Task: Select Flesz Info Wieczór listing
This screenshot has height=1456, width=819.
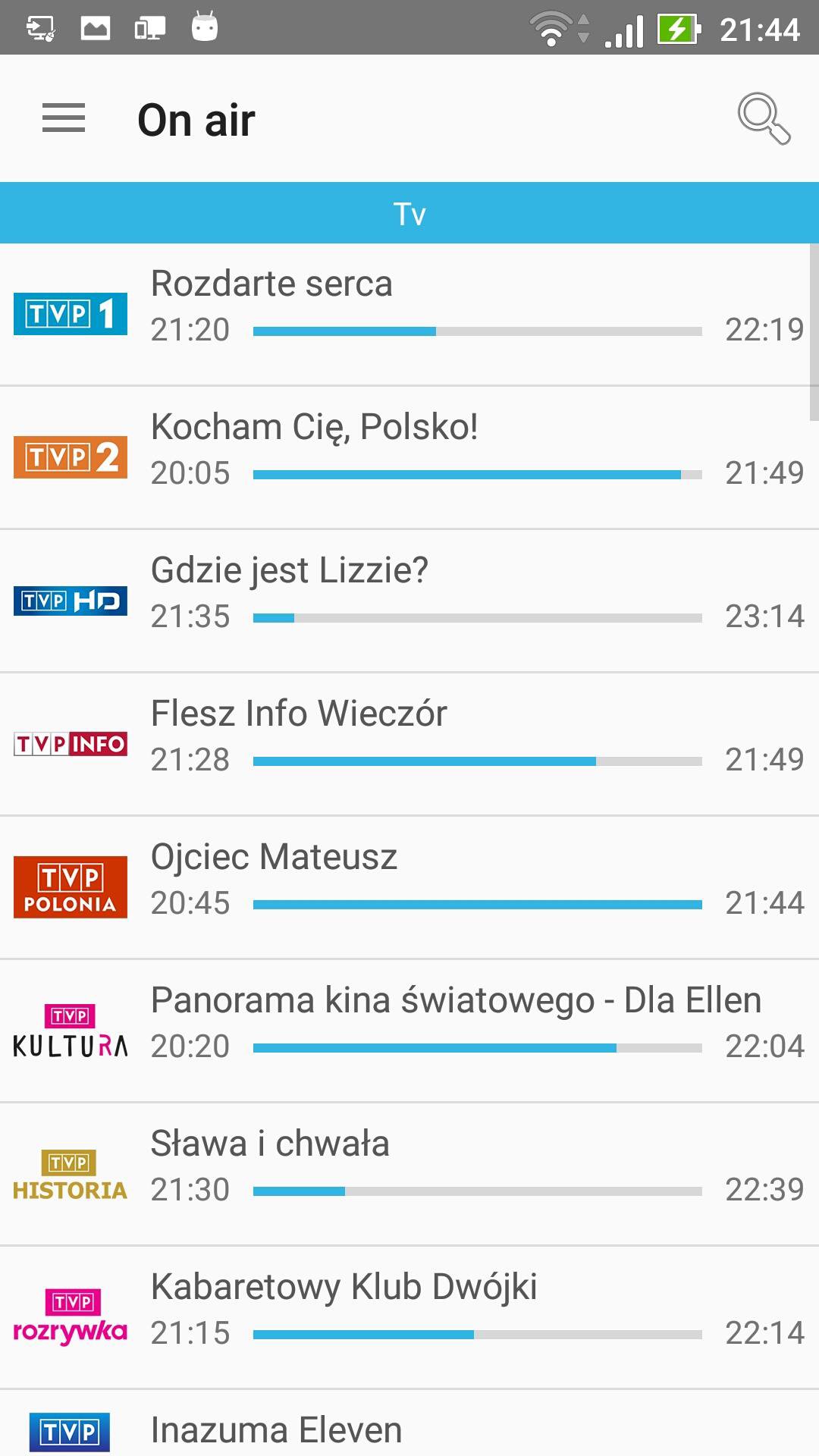Action: [x=409, y=744]
